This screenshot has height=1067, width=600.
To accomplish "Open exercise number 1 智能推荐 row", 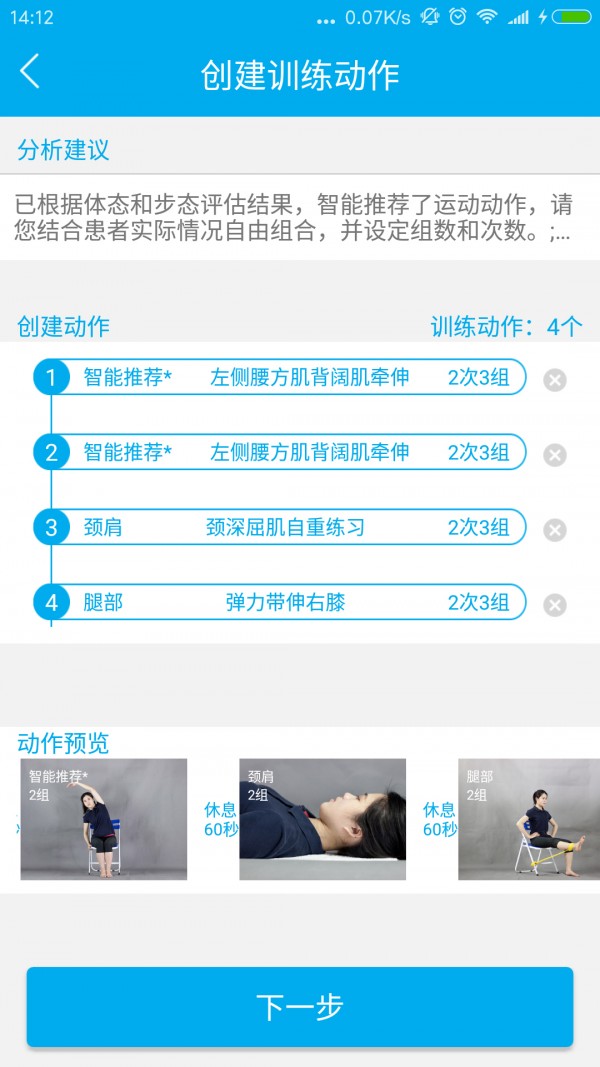I will (x=290, y=378).
